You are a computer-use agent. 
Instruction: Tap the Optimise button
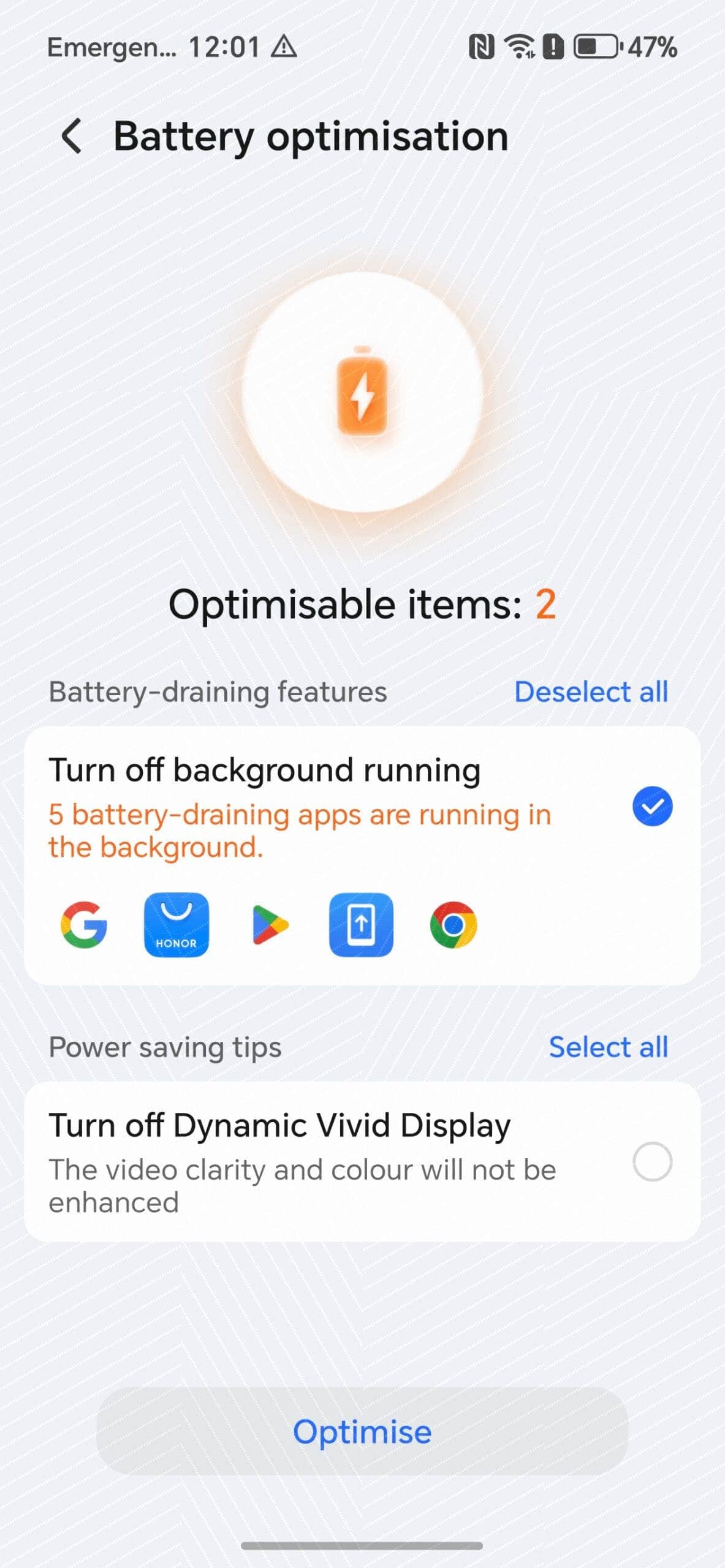click(x=362, y=1431)
